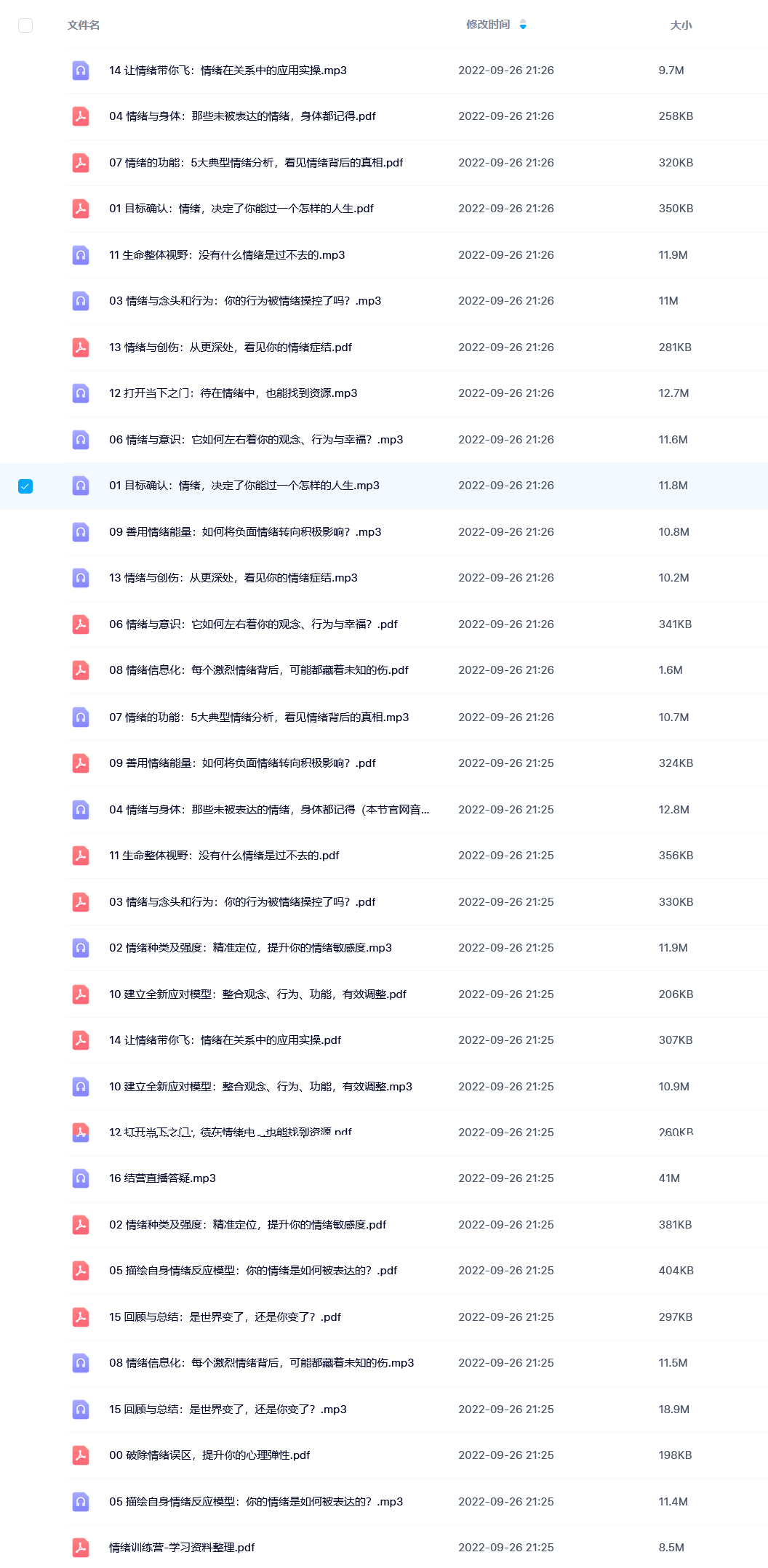Open 14 让情绪带你飞 mp3 file
This screenshot has width=768, height=1568.
coord(228,71)
